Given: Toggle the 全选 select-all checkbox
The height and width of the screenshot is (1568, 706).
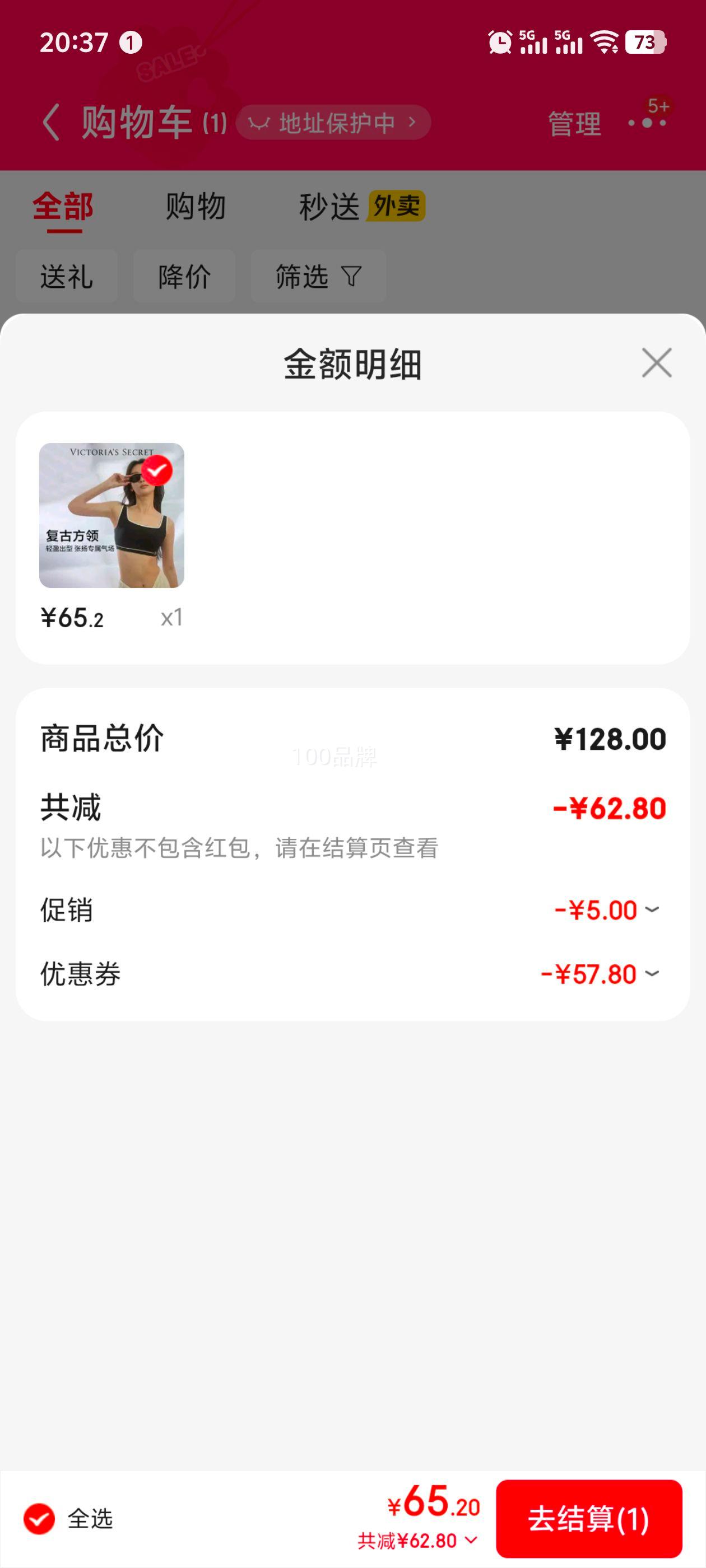Looking at the screenshot, I should (40, 1519).
